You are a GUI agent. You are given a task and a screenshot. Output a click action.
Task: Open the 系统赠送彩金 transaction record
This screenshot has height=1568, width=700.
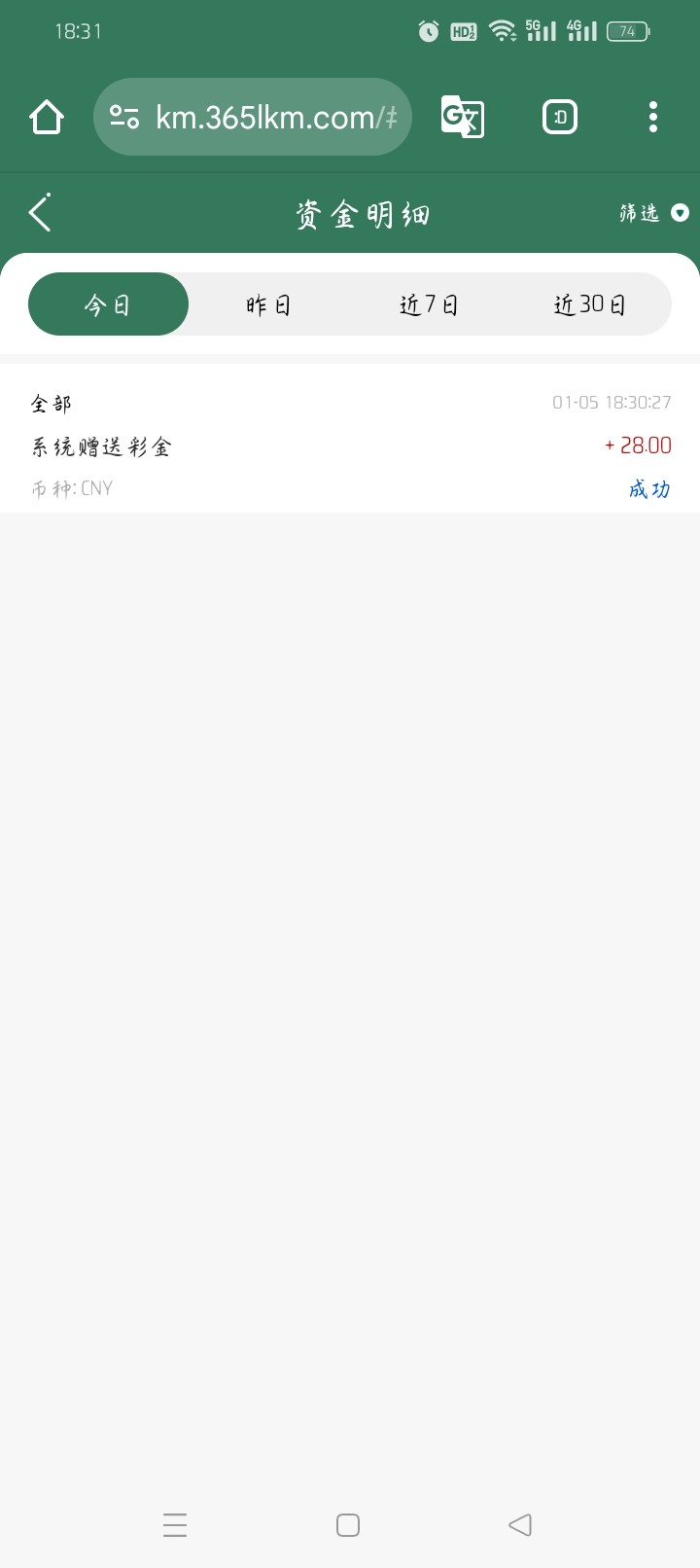coord(350,445)
